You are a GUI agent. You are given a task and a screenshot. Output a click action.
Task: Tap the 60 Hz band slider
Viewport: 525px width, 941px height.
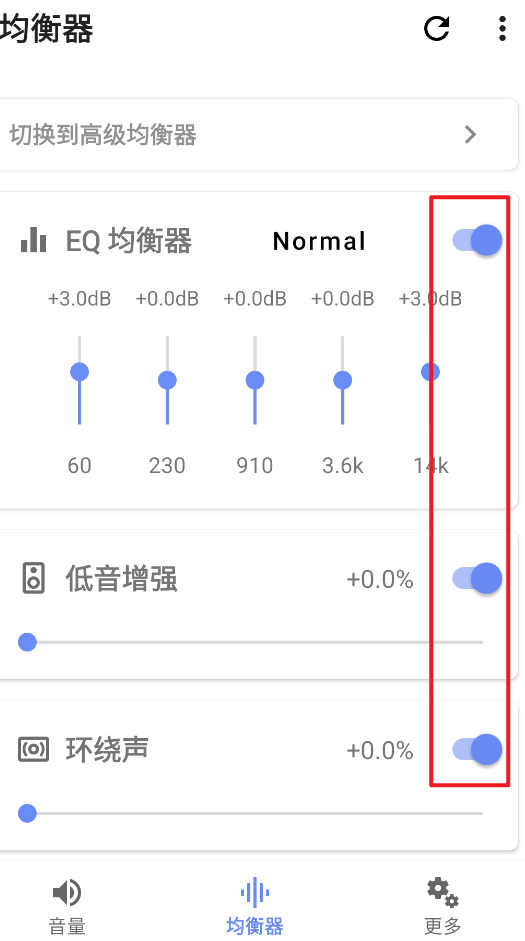tap(79, 380)
